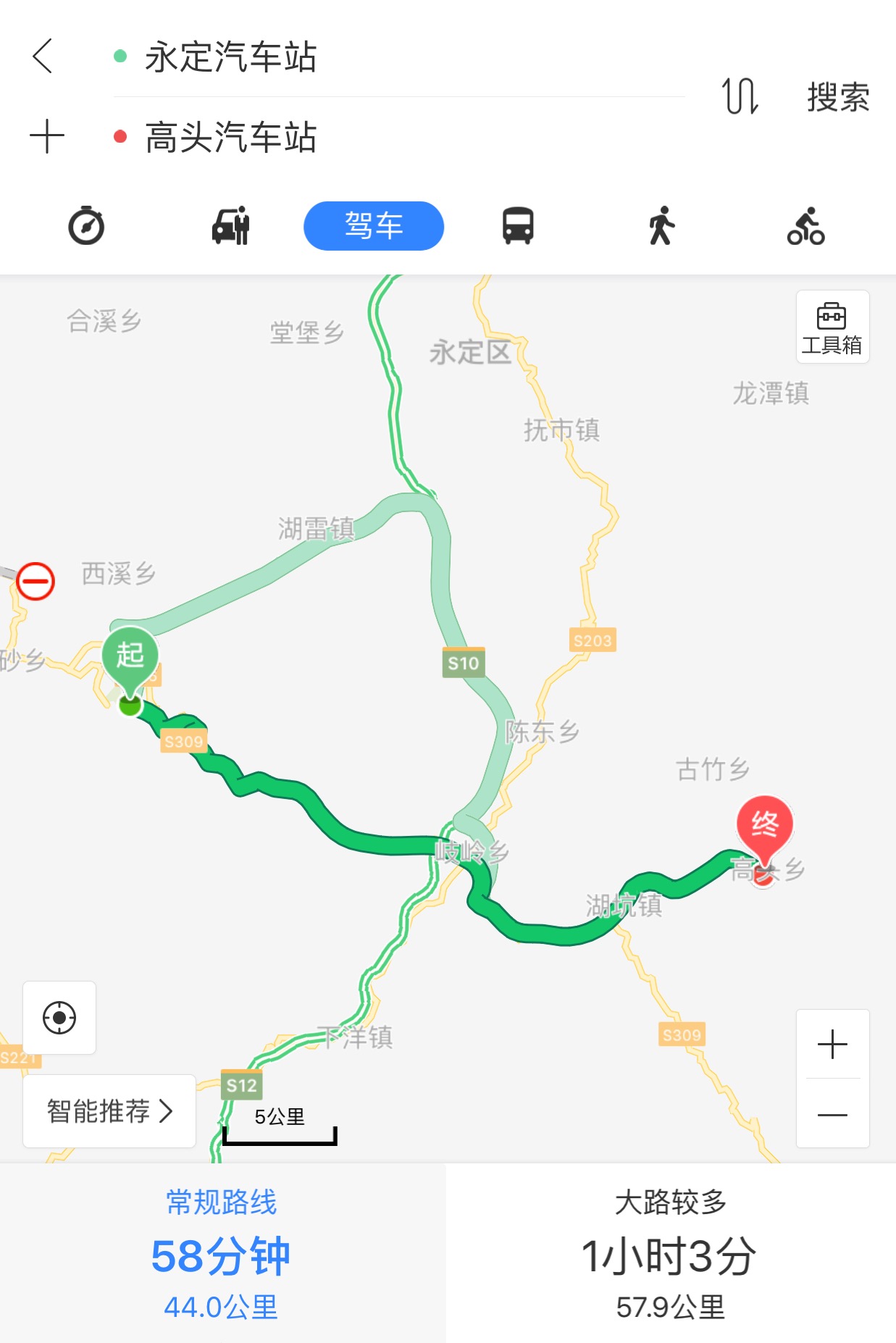Open the 智能推荐 options
Viewport: 896px width, 1343px height.
109,1110
